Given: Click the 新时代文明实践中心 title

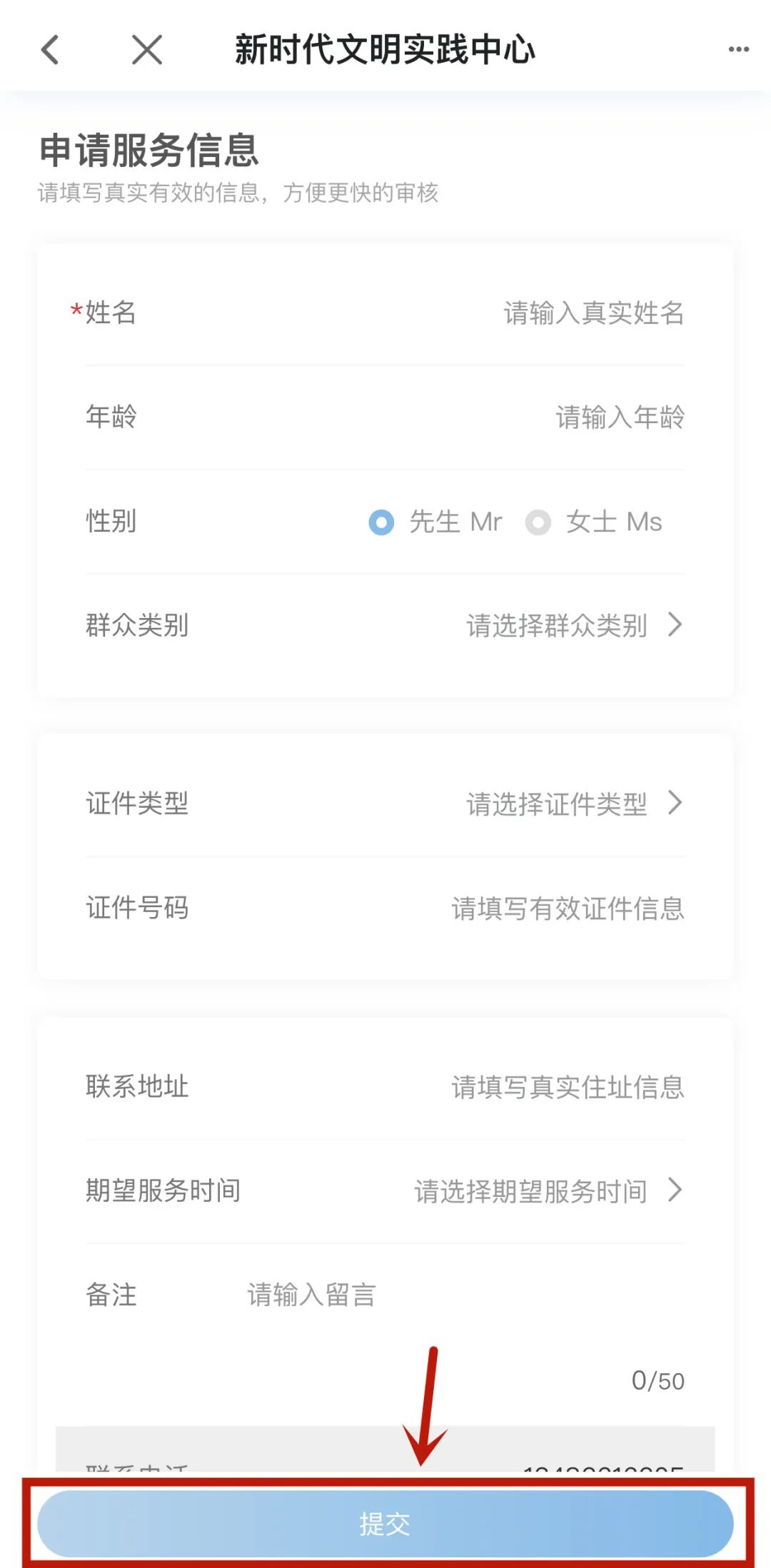Looking at the screenshot, I should click(385, 50).
